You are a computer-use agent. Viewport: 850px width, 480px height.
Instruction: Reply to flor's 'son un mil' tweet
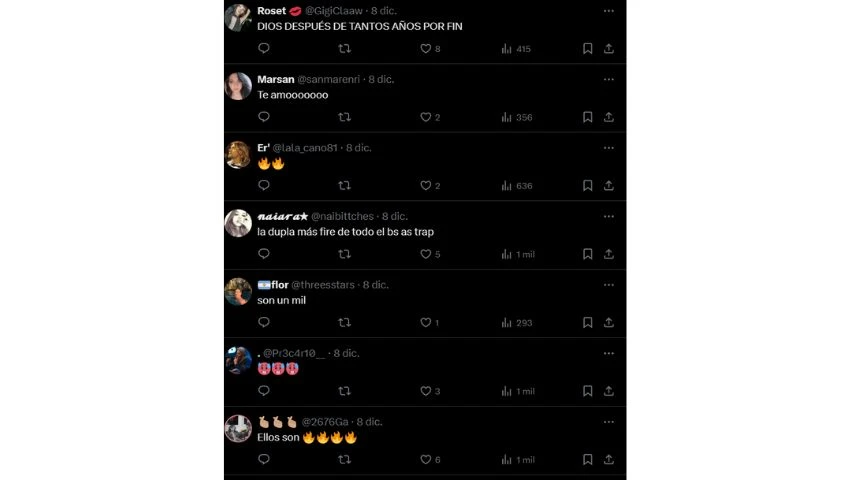(264, 323)
